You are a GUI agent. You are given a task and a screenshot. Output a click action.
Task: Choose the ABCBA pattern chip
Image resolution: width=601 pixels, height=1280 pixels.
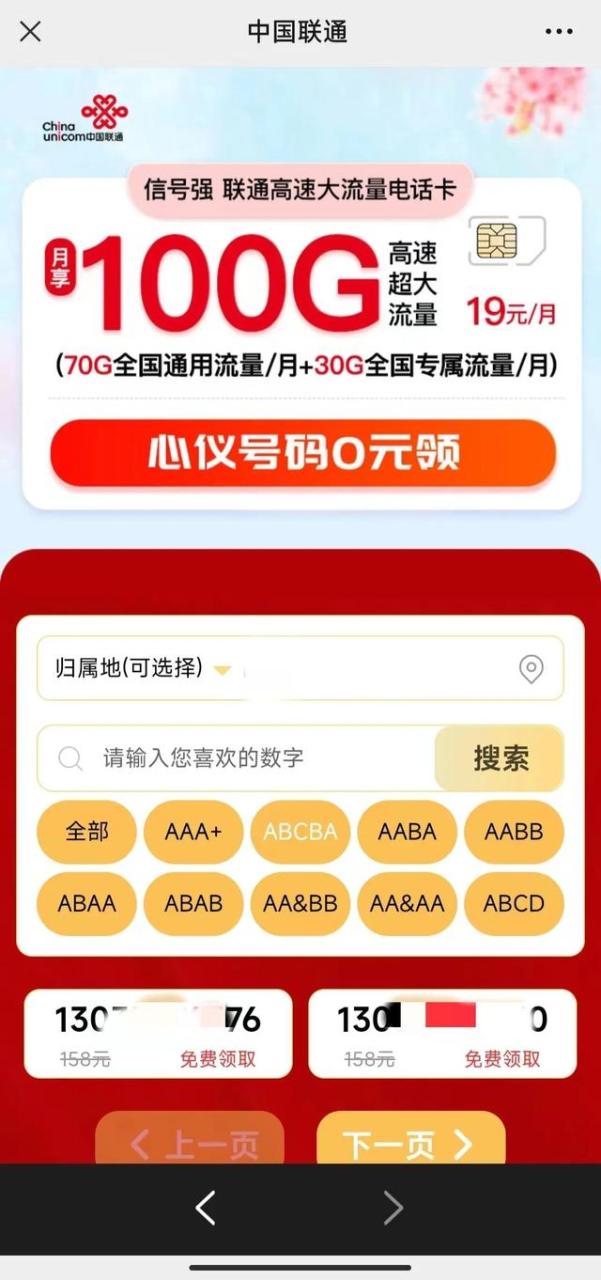[300, 832]
